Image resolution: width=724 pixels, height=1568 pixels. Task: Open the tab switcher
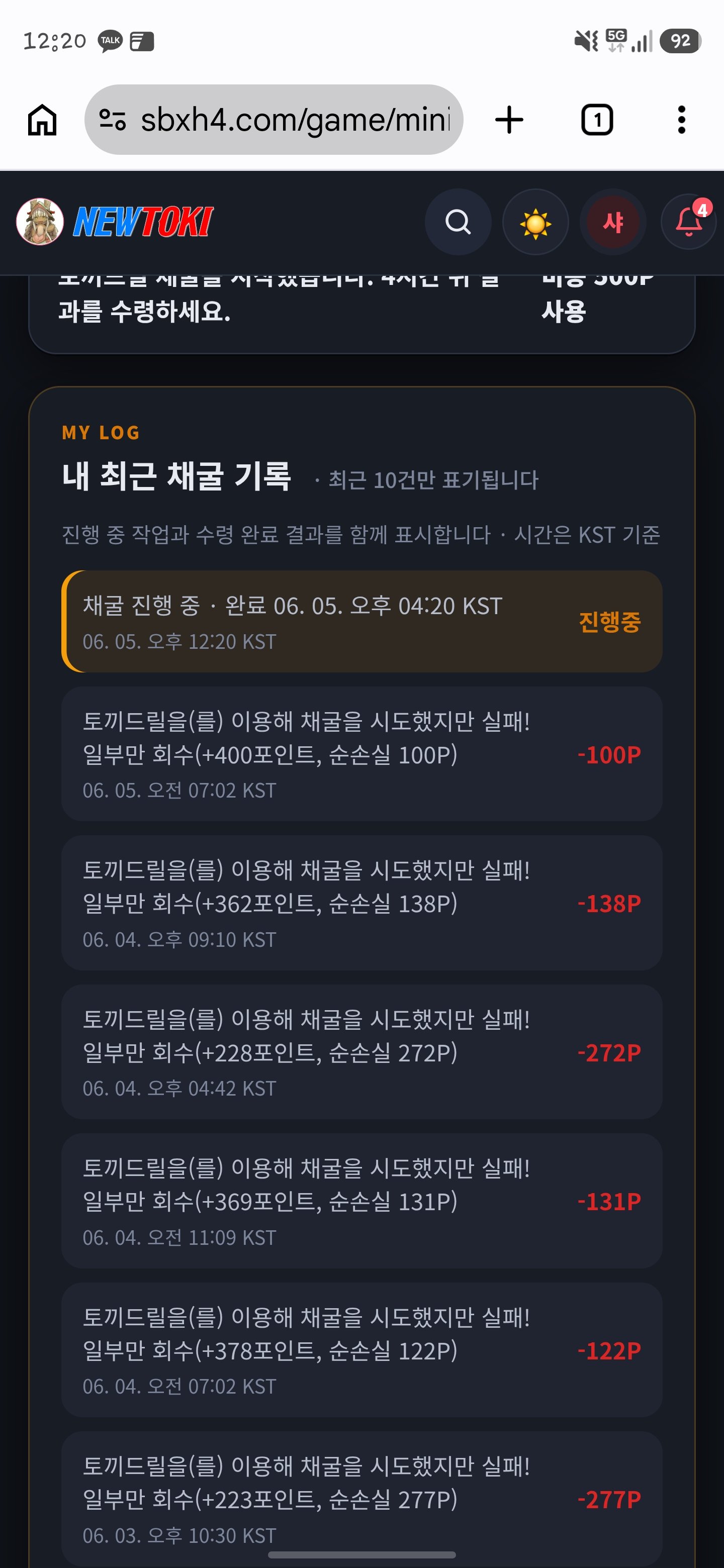(x=597, y=120)
